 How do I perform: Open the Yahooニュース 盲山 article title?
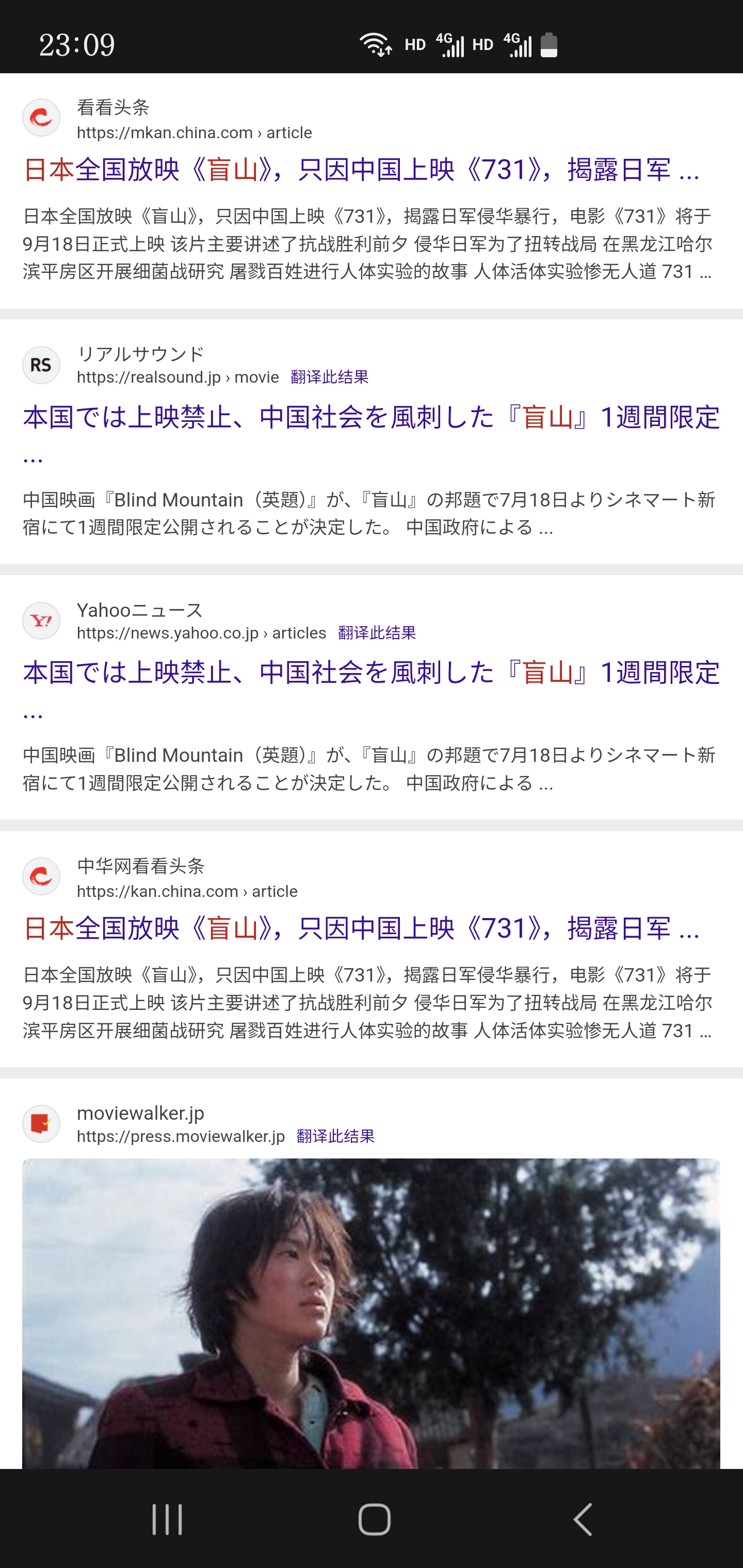coord(372,689)
